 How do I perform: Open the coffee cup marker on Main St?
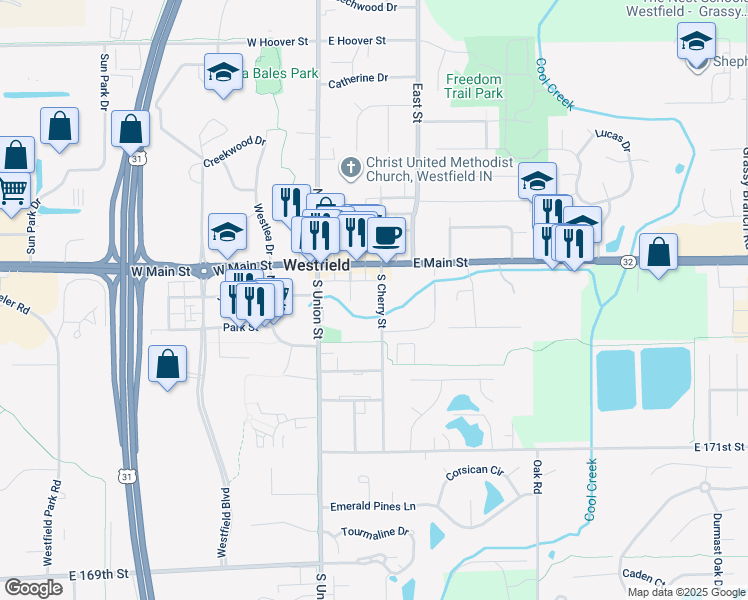[x=386, y=237]
